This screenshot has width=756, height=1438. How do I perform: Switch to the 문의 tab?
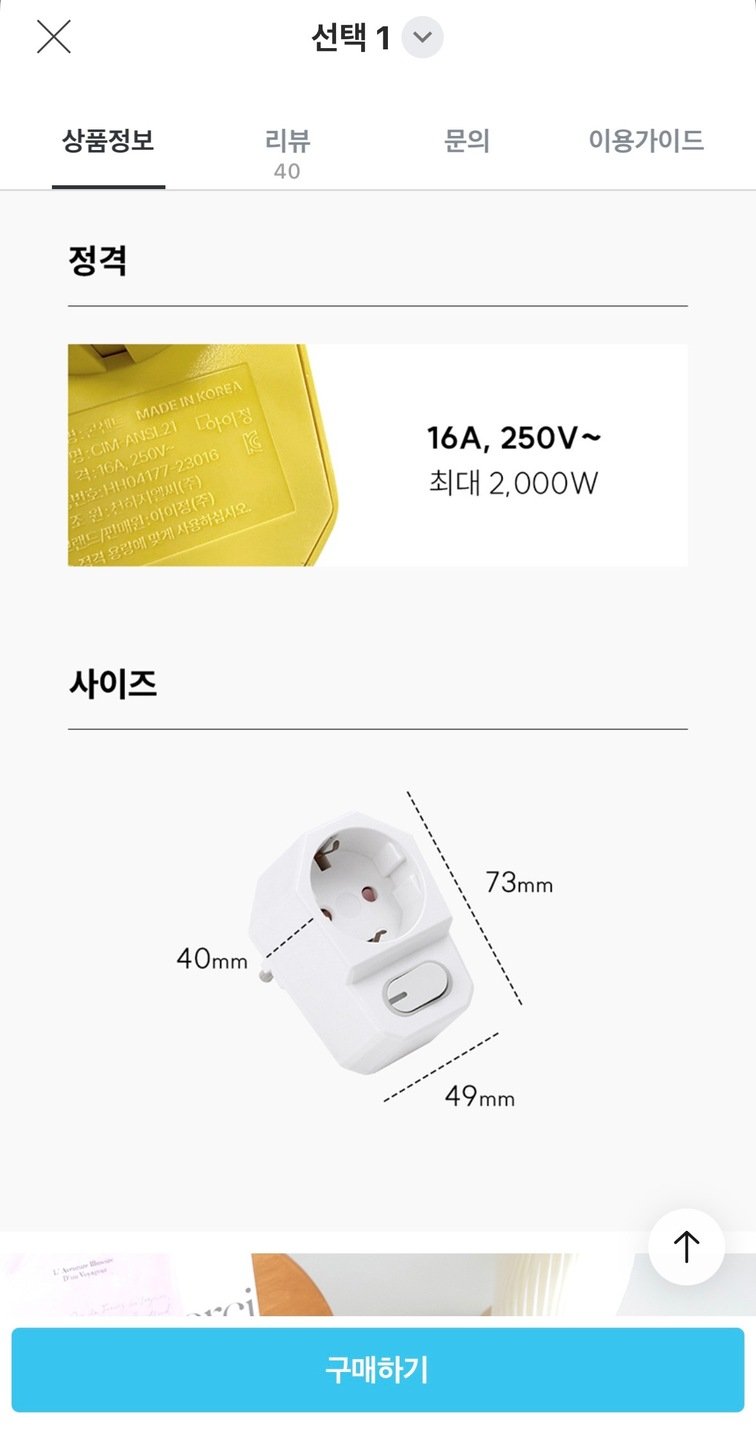[466, 141]
